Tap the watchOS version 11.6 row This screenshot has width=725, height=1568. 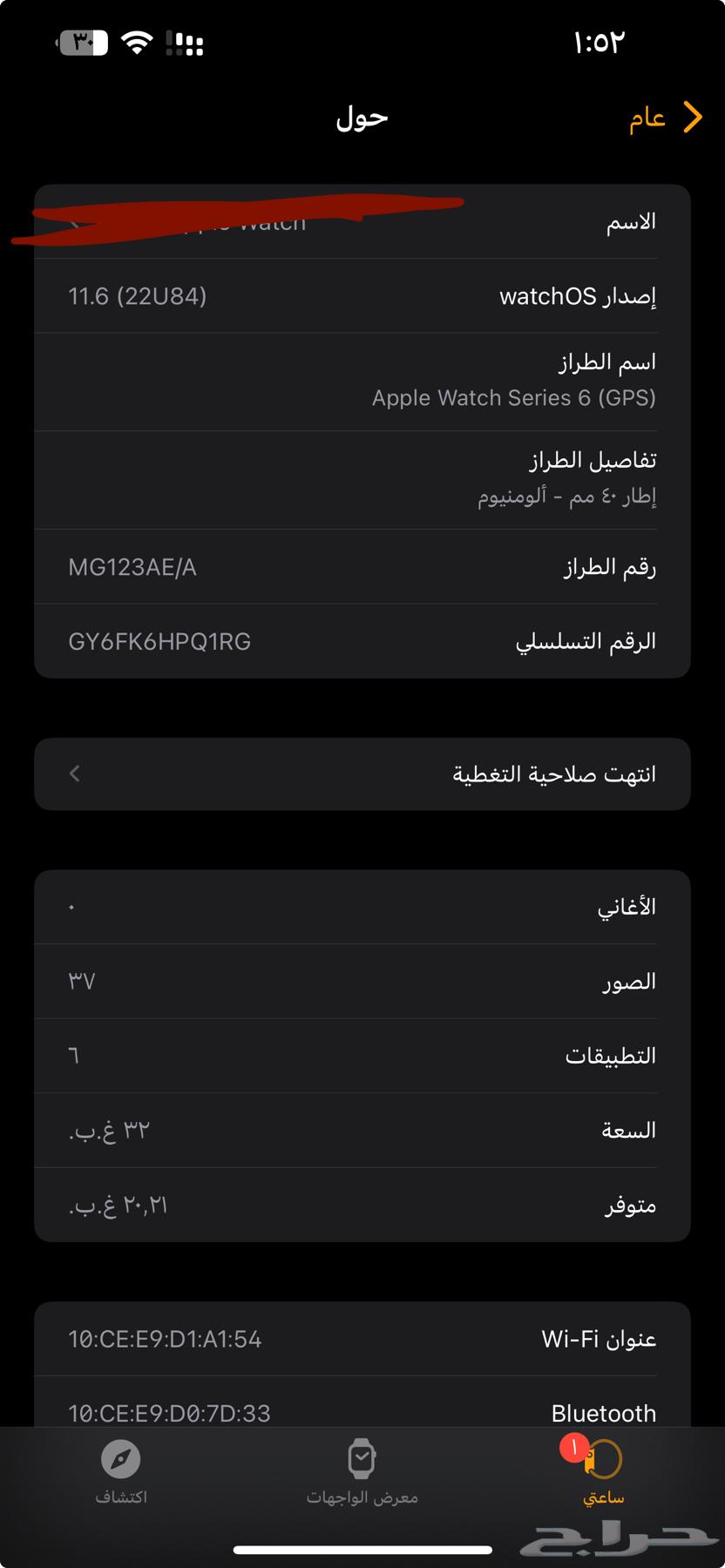[x=361, y=295]
